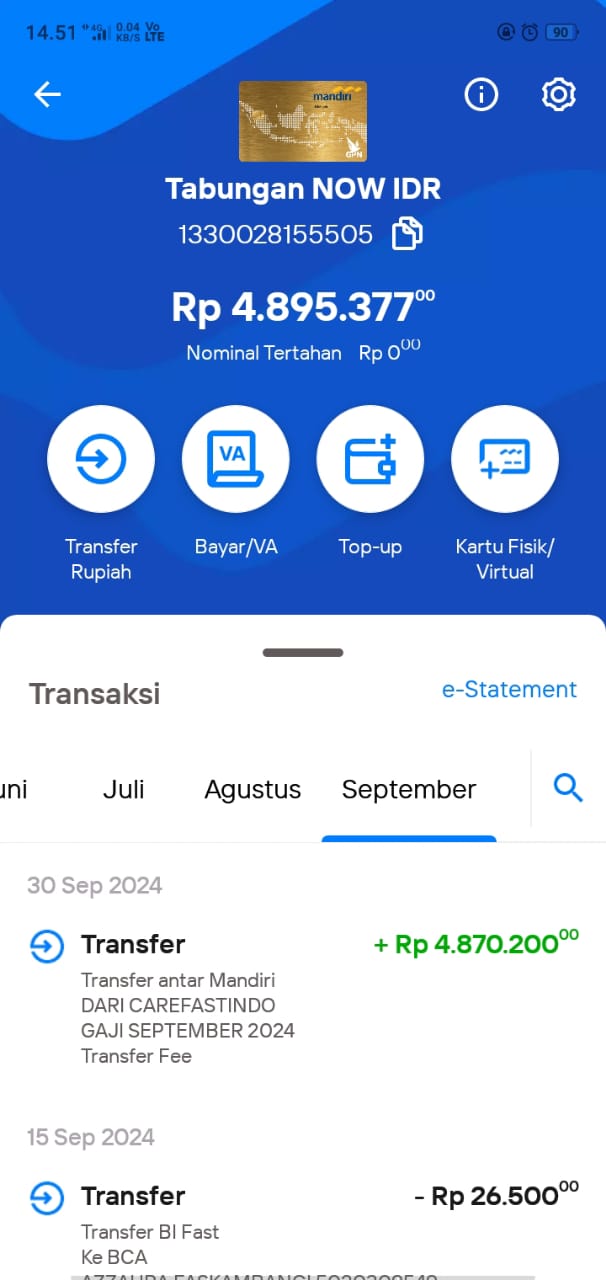Image resolution: width=606 pixels, height=1280 pixels.
Task: Tap the sheet drag handle above Transaksi
Action: pyautogui.click(x=303, y=652)
